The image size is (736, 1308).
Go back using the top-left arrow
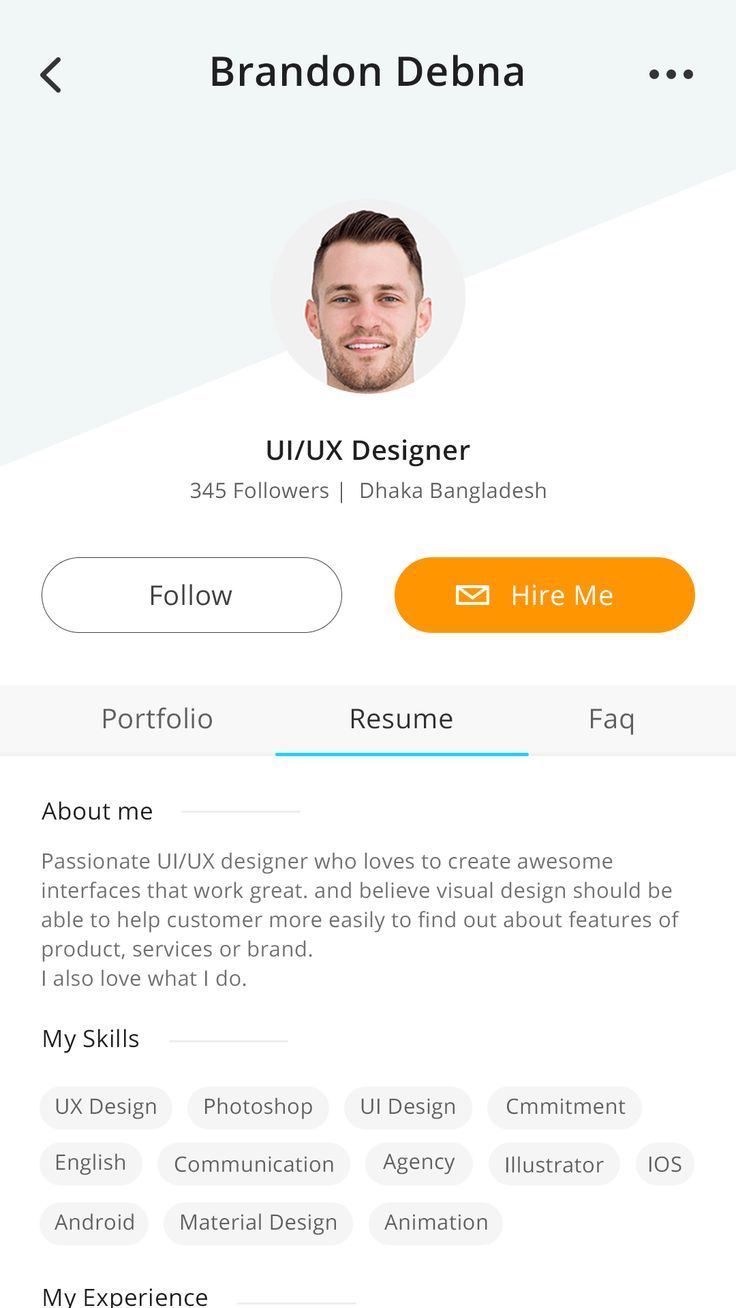[51, 75]
